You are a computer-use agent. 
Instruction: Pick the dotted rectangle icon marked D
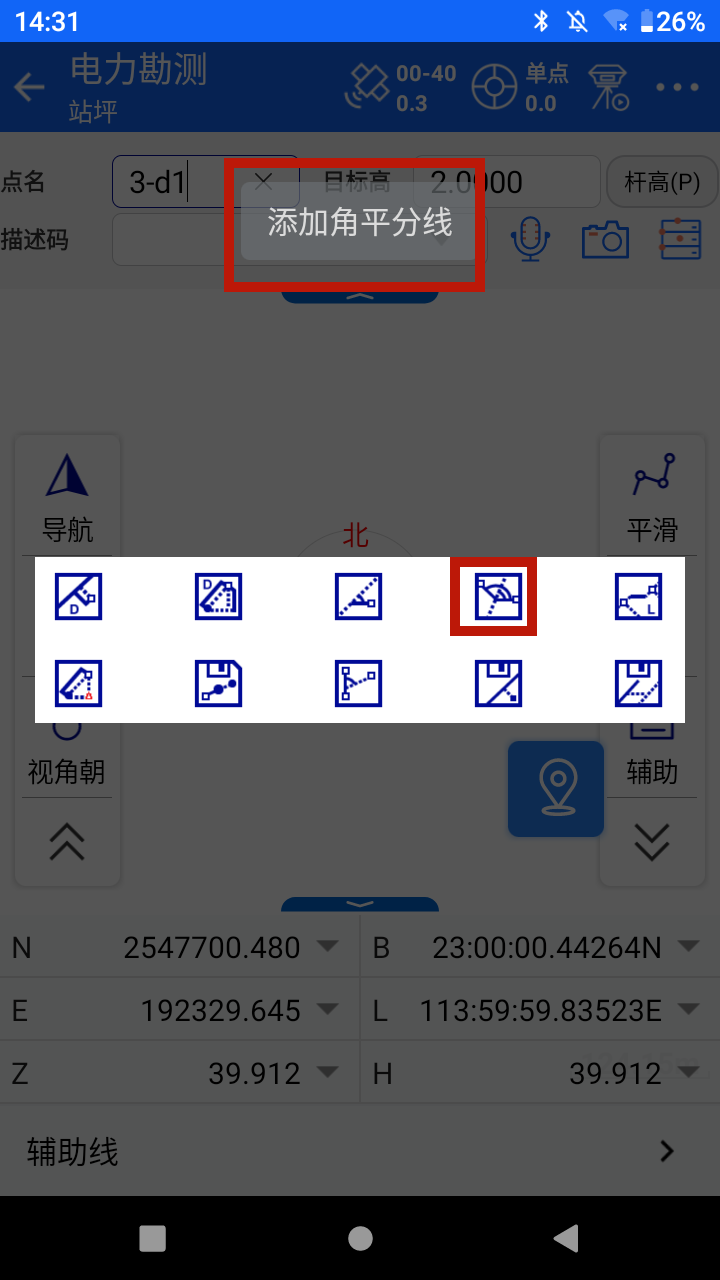click(219, 597)
